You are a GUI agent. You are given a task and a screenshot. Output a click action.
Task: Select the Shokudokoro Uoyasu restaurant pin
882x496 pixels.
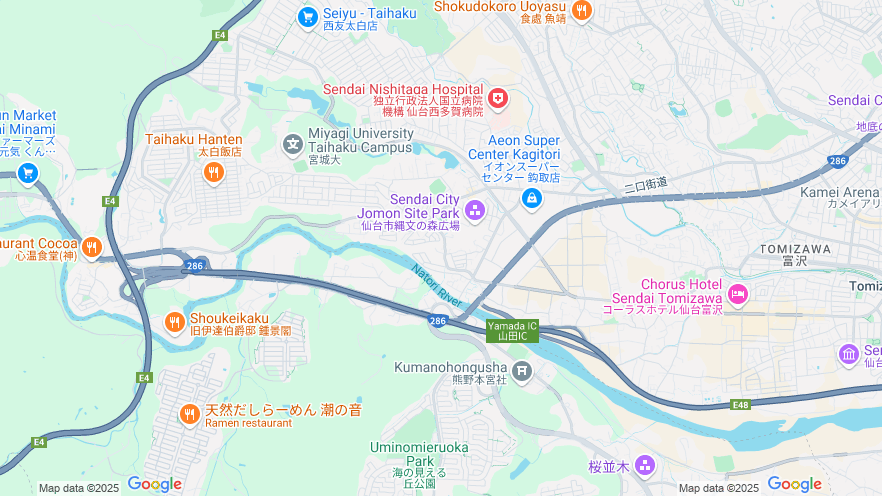coord(582,11)
